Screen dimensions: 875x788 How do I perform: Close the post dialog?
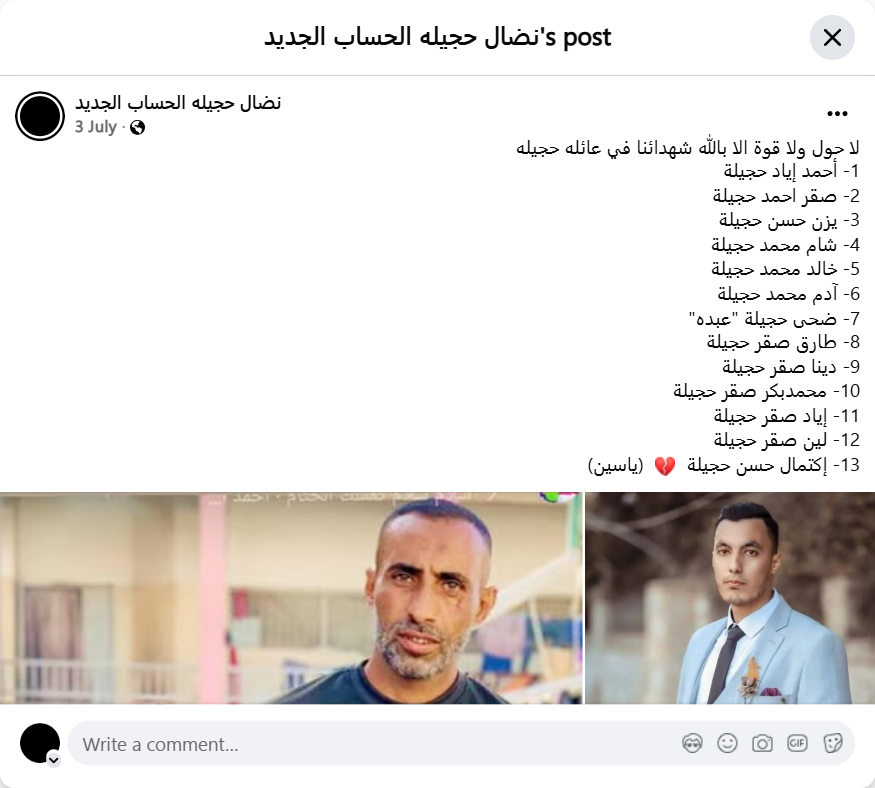pyautogui.click(x=831, y=38)
